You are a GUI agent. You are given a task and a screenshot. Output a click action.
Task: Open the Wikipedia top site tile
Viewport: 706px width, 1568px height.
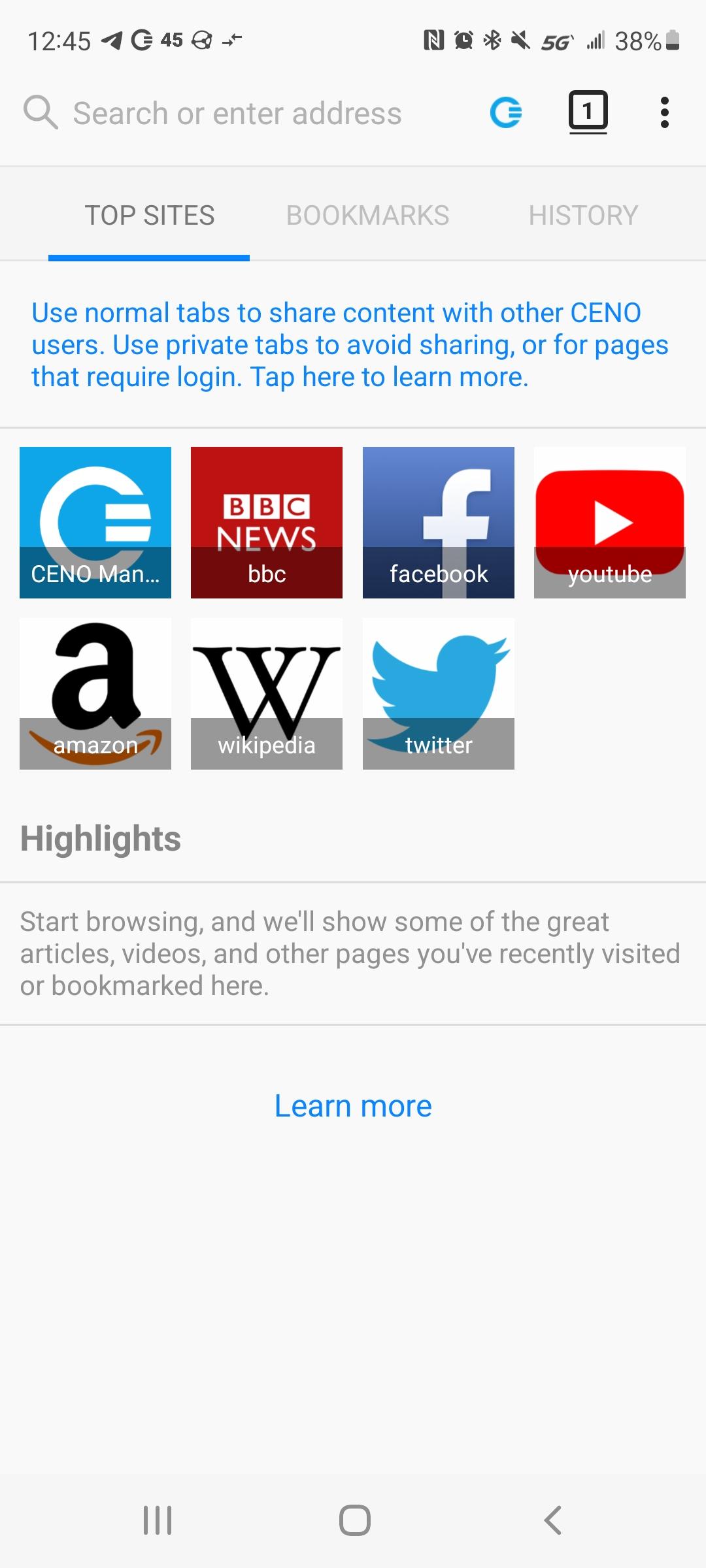click(x=267, y=693)
